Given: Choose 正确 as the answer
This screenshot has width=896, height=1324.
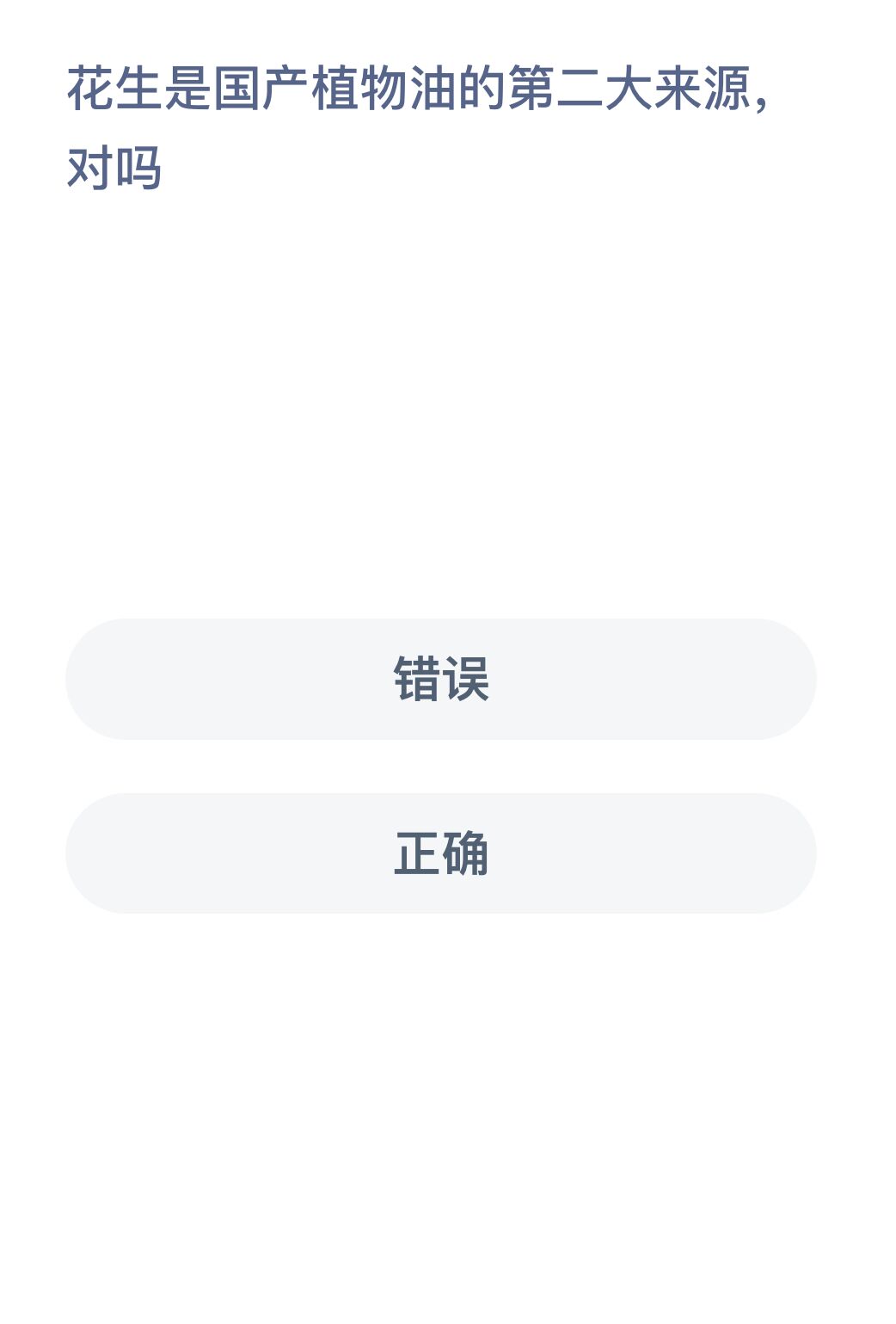Looking at the screenshot, I should pyautogui.click(x=440, y=853).
